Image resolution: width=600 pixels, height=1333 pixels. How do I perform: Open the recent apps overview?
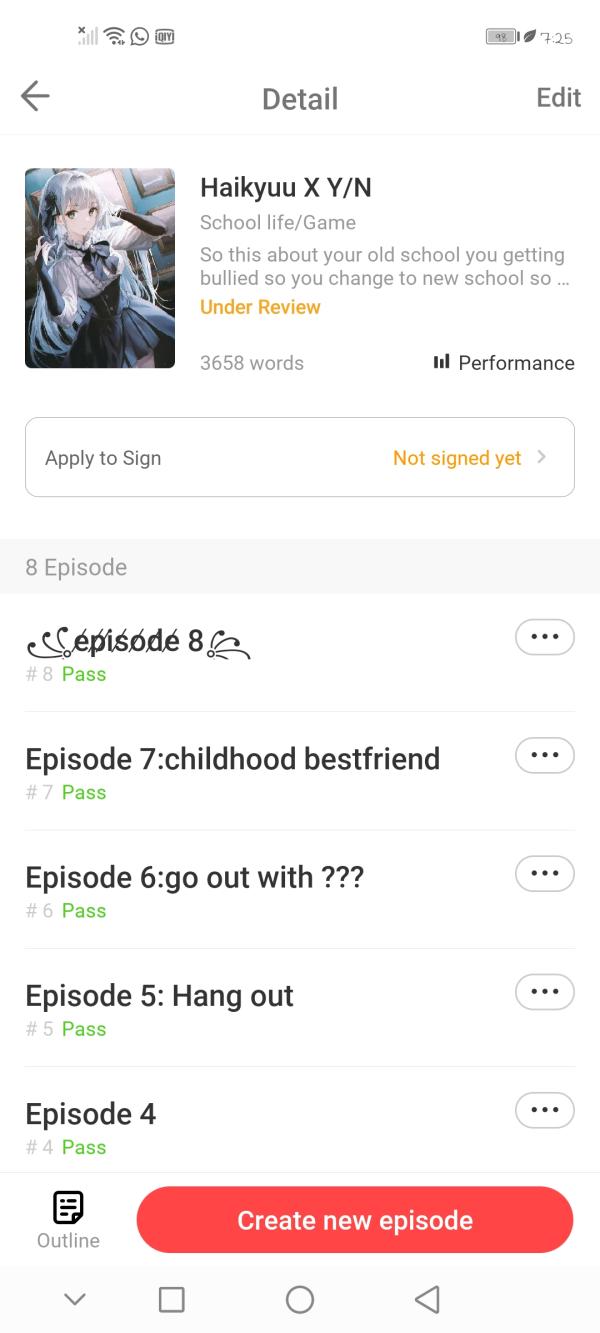pyautogui.click(x=172, y=1299)
